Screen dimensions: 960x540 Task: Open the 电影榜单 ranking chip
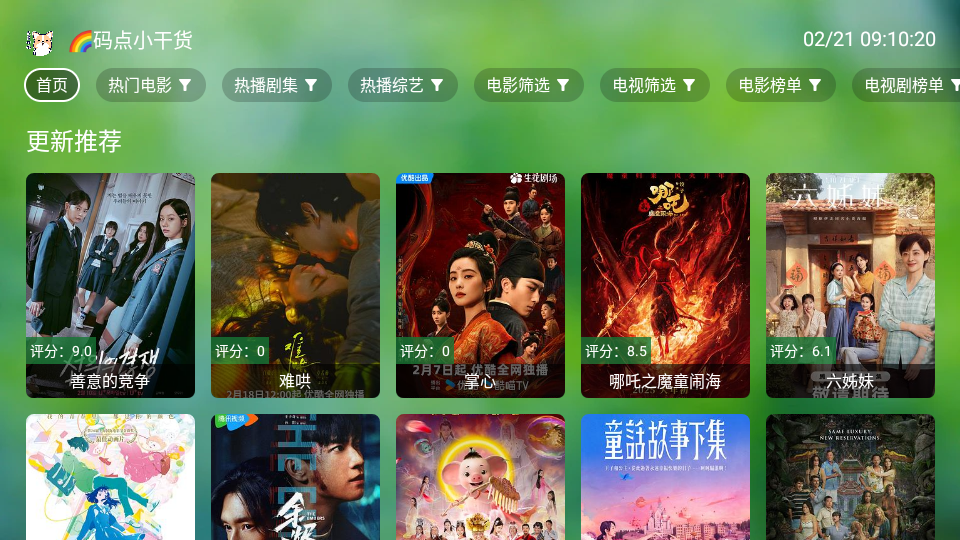pos(780,85)
